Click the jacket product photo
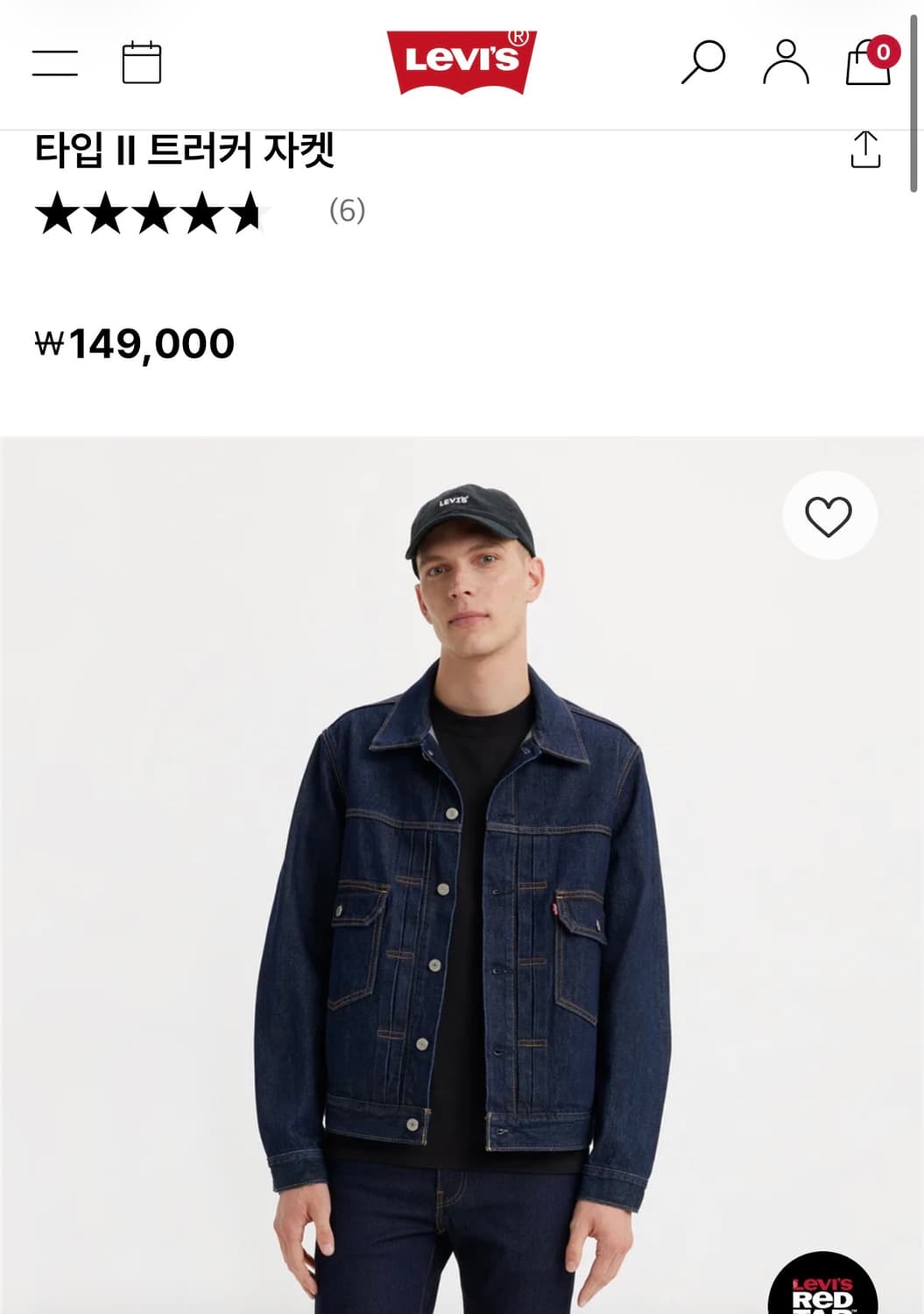This screenshot has width=924, height=1314. point(462,920)
